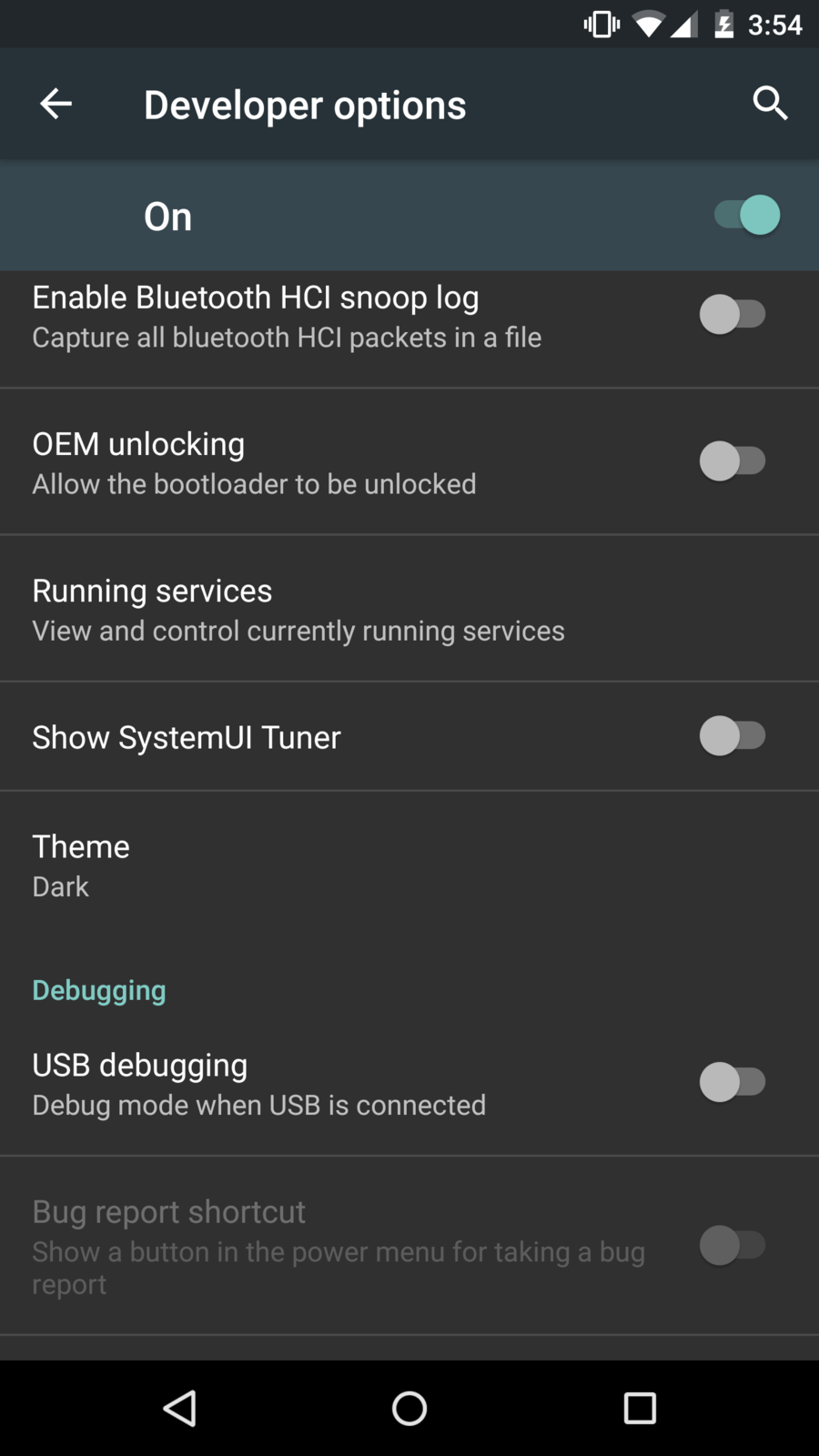Screen dimensions: 819x1456
Task: Open the Theme setting
Action: 409,865
